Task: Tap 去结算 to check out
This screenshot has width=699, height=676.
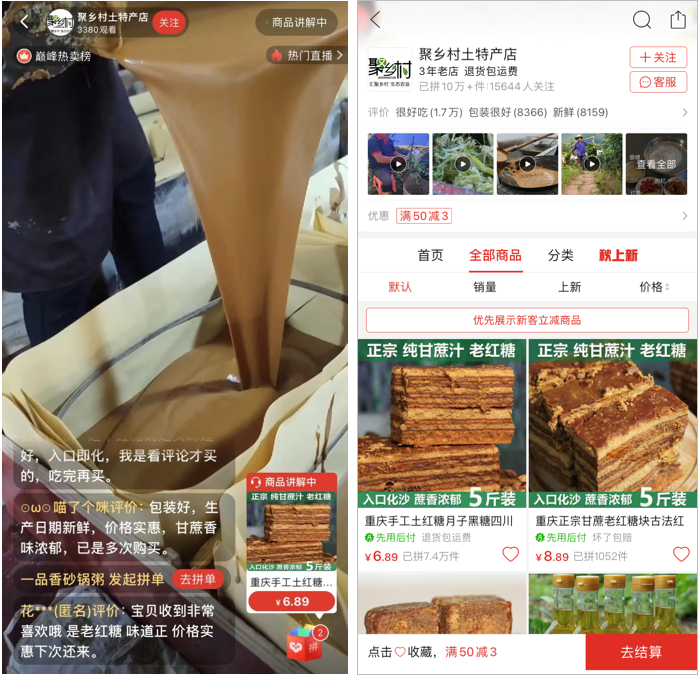Action: pyautogui.click(x=640, y=652)
